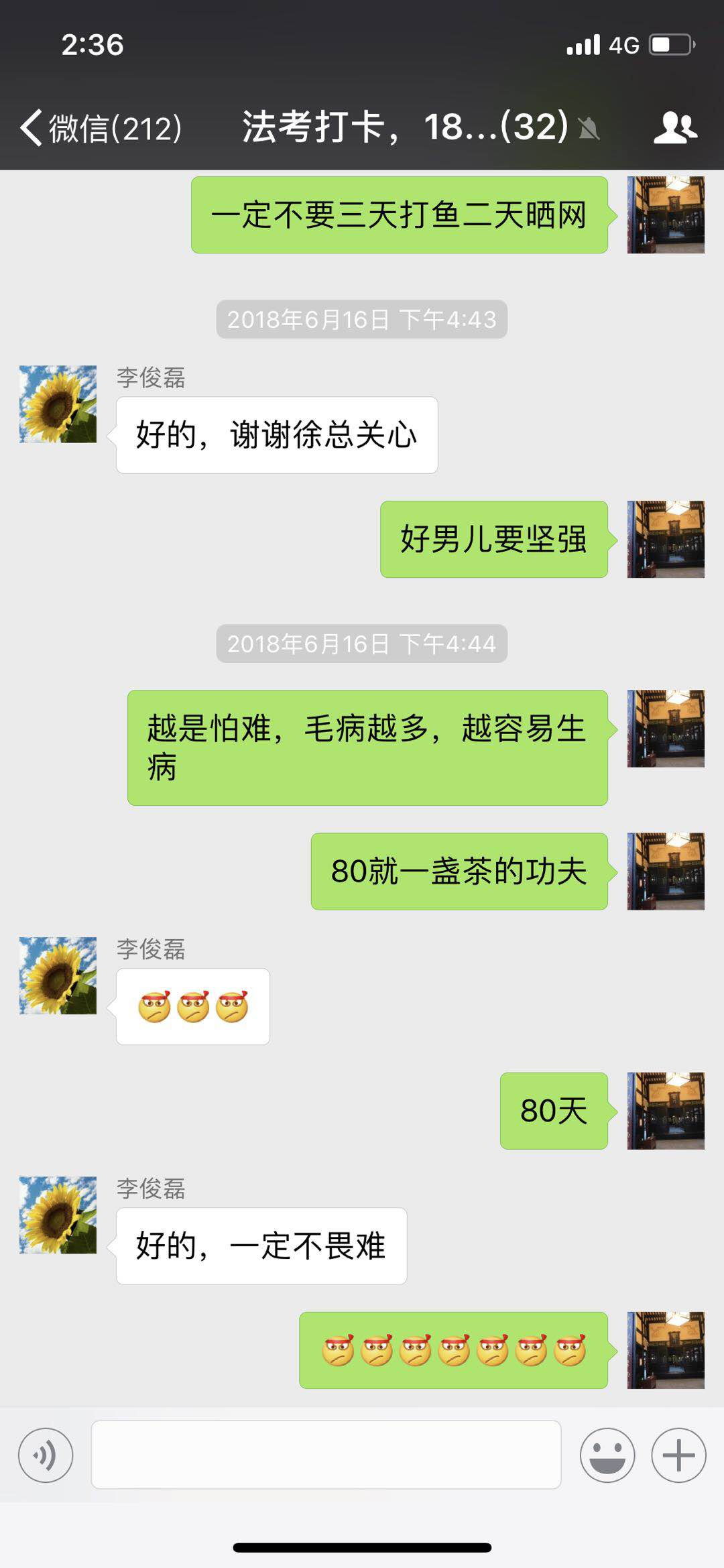Open the plus attachments menu

[x=678, y=1455]
